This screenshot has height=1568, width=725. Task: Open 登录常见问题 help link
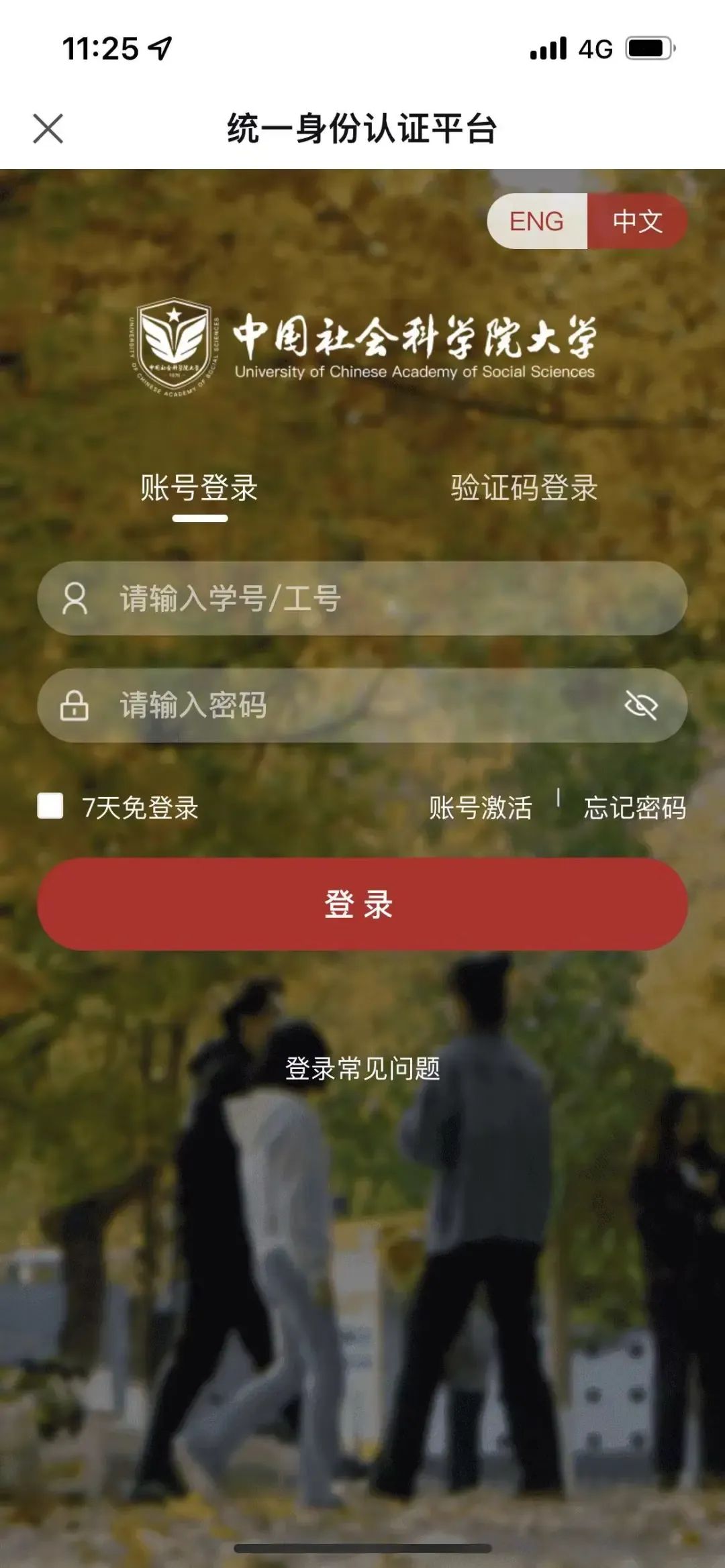(x=362, y=1068)
